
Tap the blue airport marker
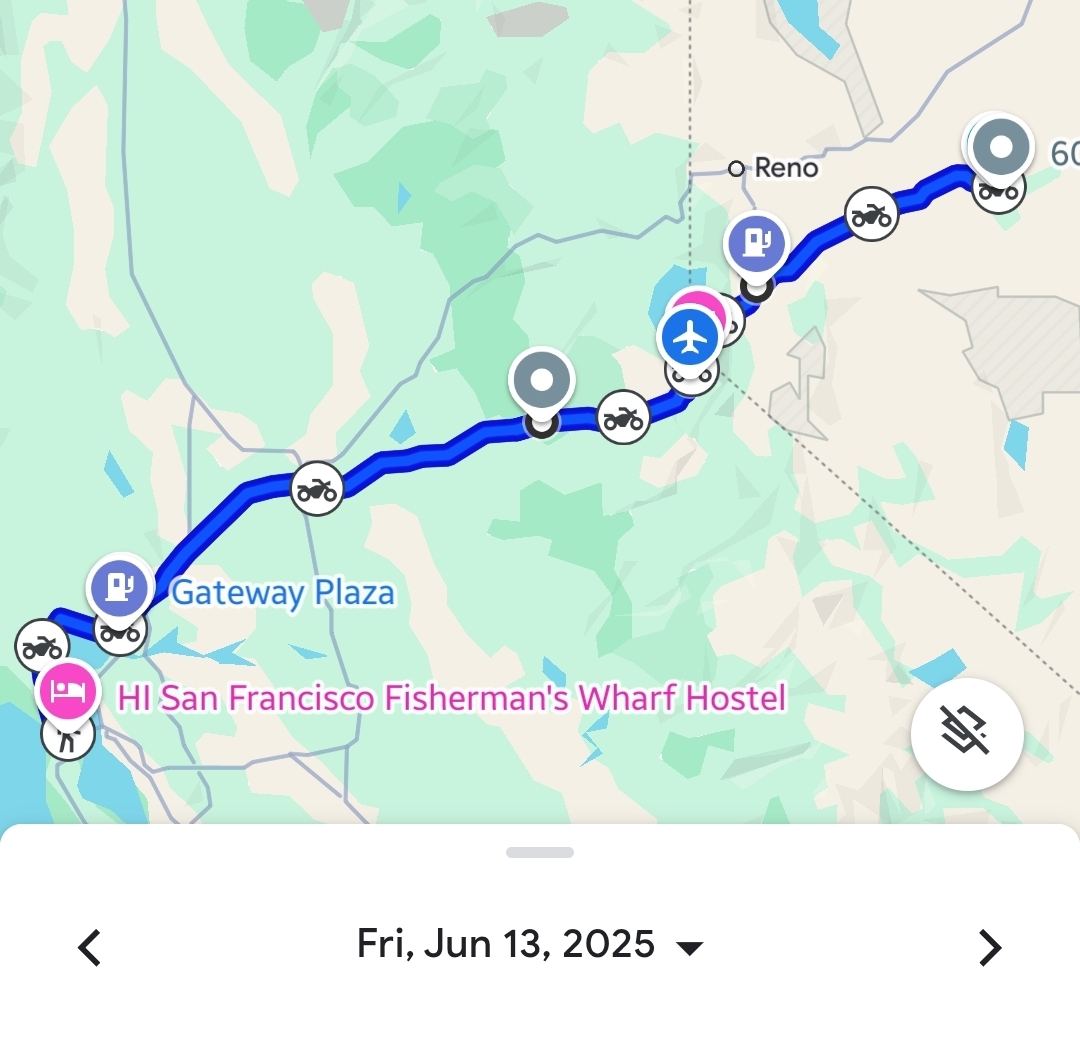click(690, 337)
